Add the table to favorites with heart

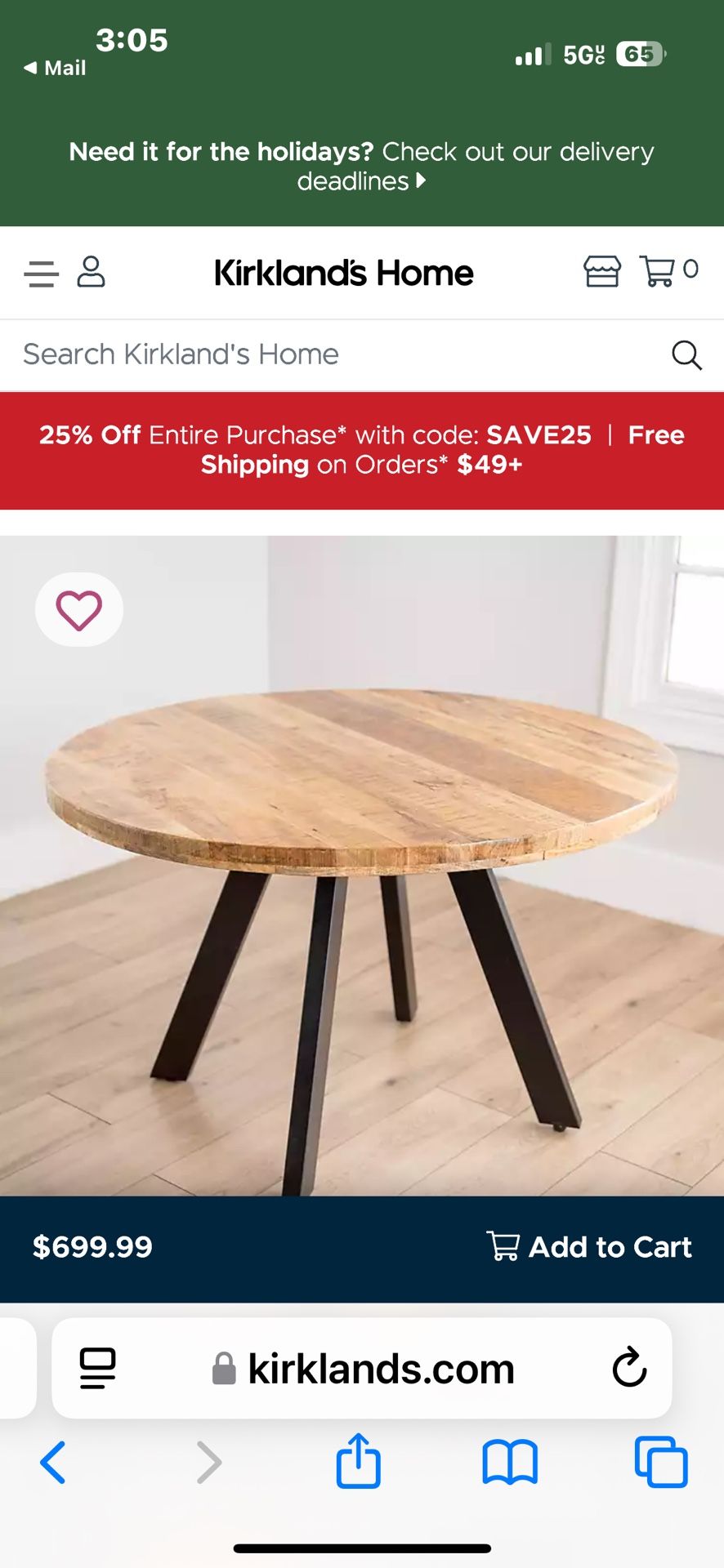tap(79, 609)
